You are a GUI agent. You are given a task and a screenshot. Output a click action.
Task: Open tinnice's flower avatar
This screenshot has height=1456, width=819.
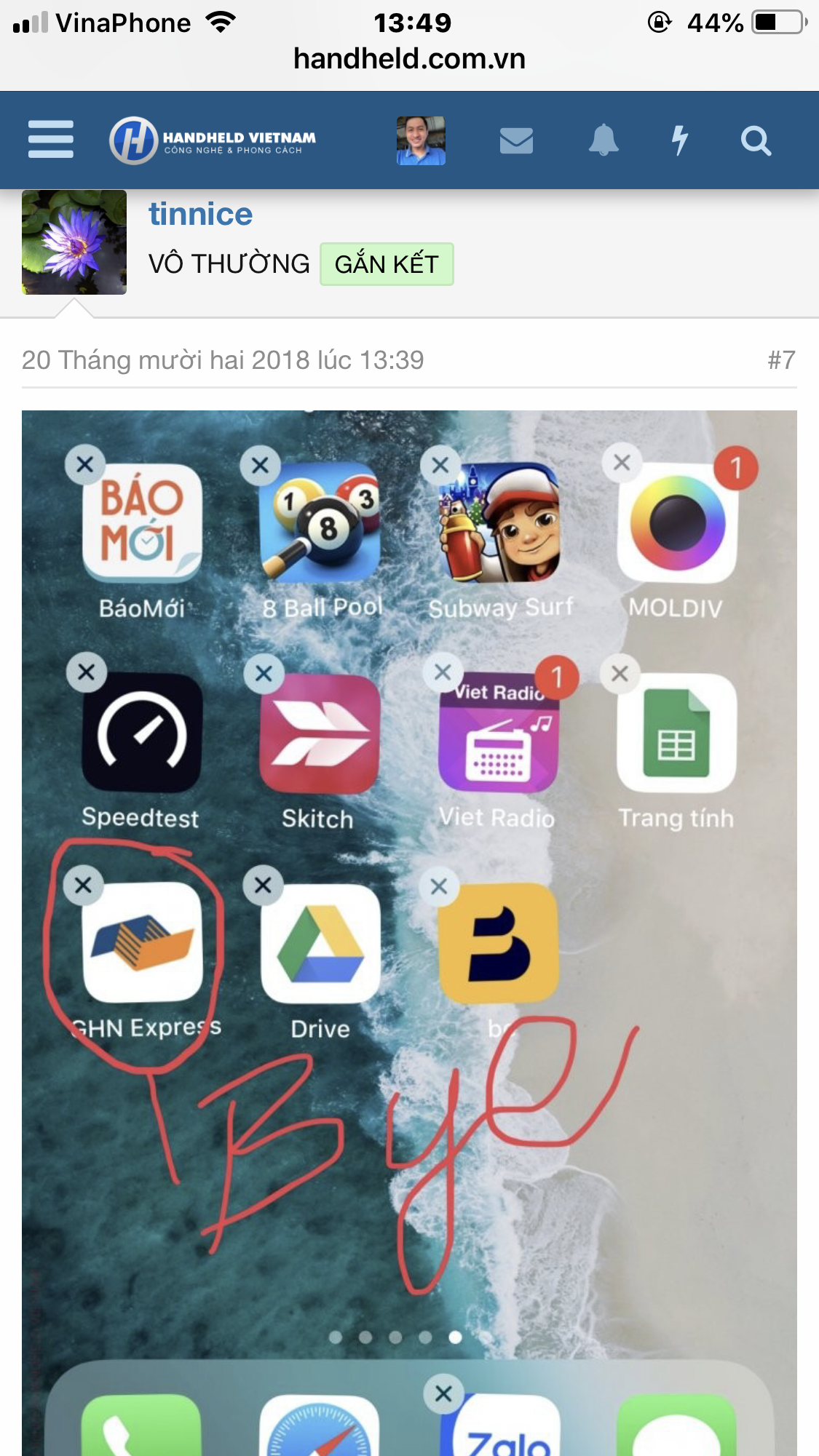tap(74, 242)
